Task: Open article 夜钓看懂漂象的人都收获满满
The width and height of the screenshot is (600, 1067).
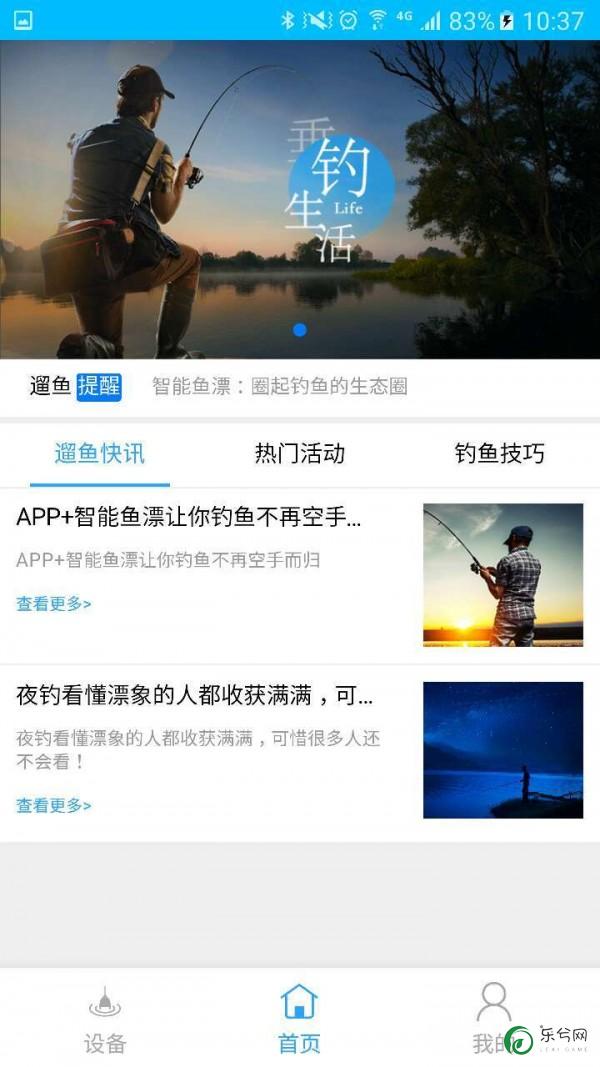Action: point(195,695)
